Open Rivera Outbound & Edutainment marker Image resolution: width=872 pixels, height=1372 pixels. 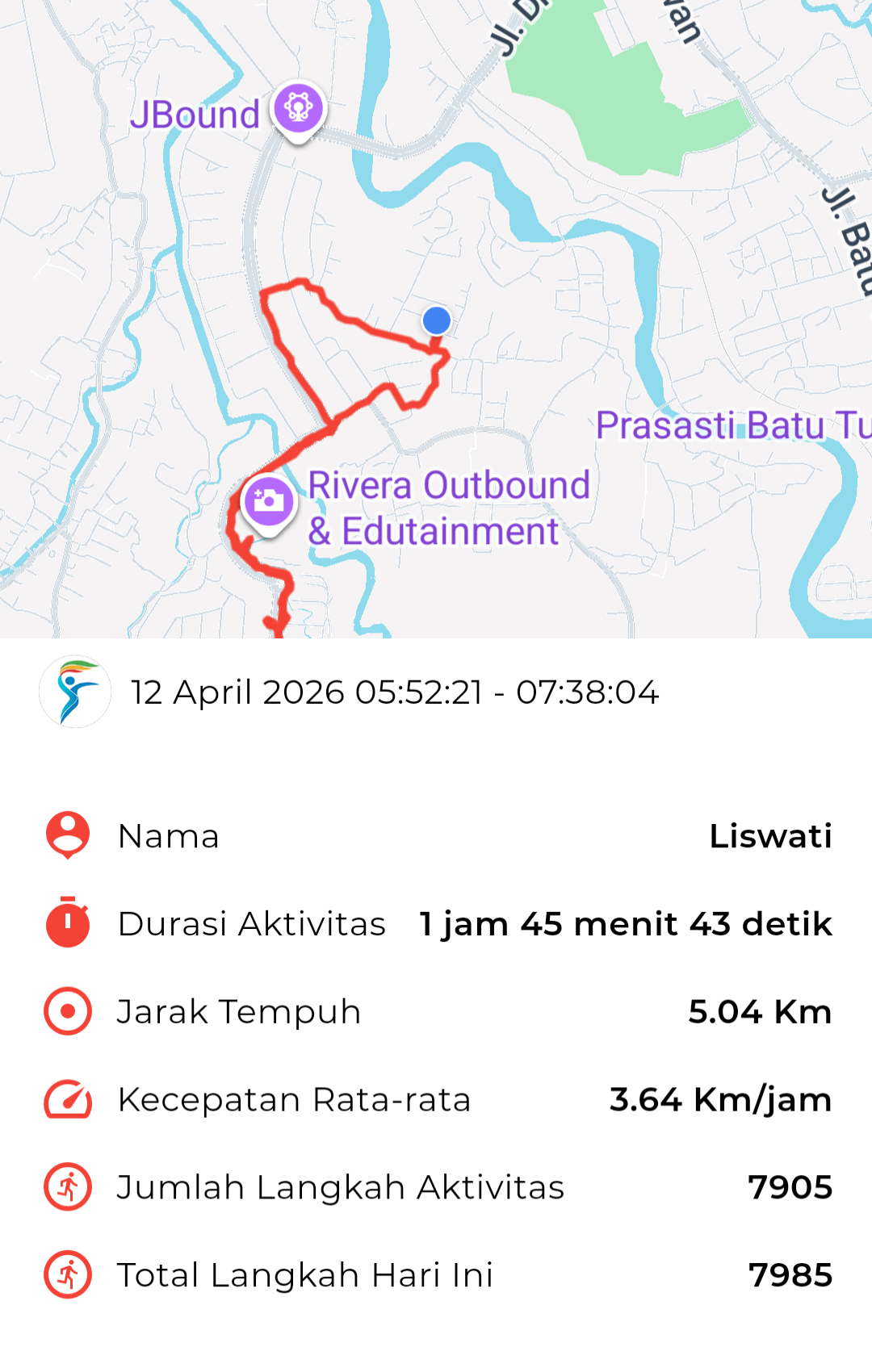click(269, 502)
